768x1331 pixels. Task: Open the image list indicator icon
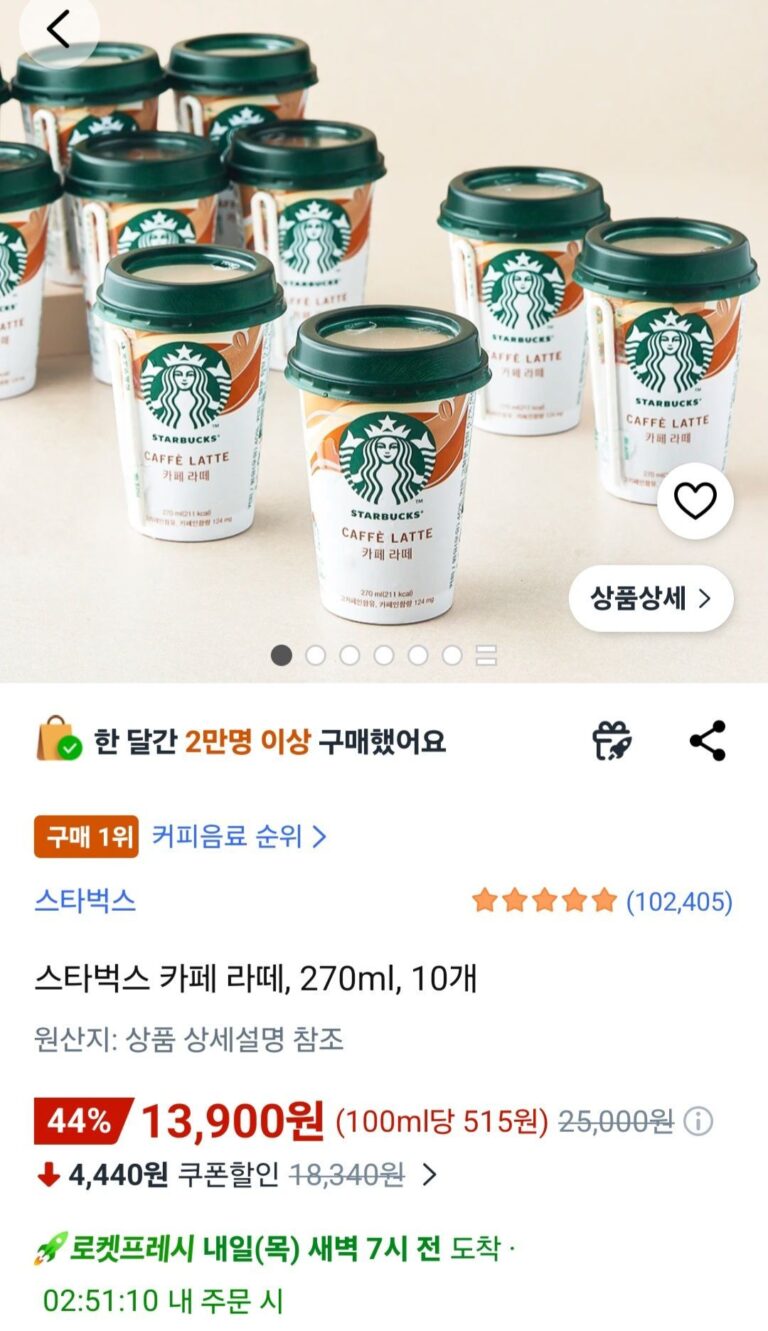[486, 655]
